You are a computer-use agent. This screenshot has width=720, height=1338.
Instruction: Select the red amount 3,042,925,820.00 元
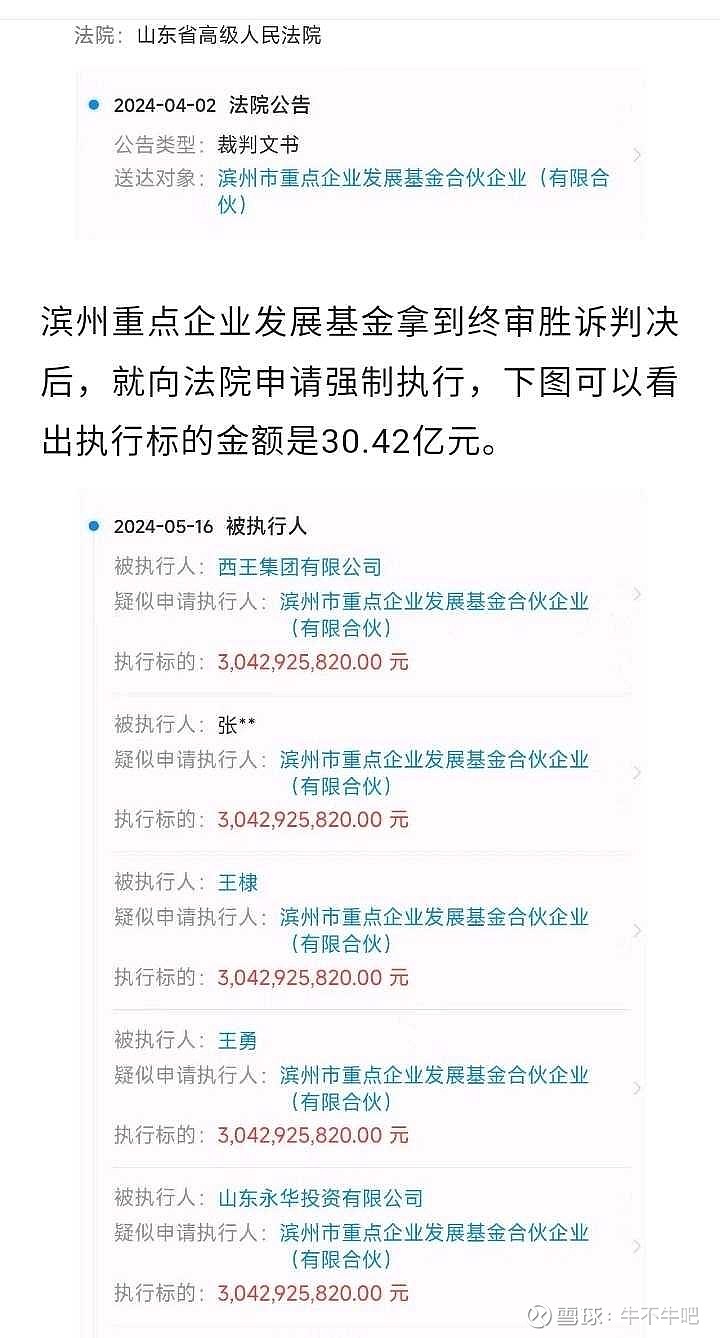[312, 662]
